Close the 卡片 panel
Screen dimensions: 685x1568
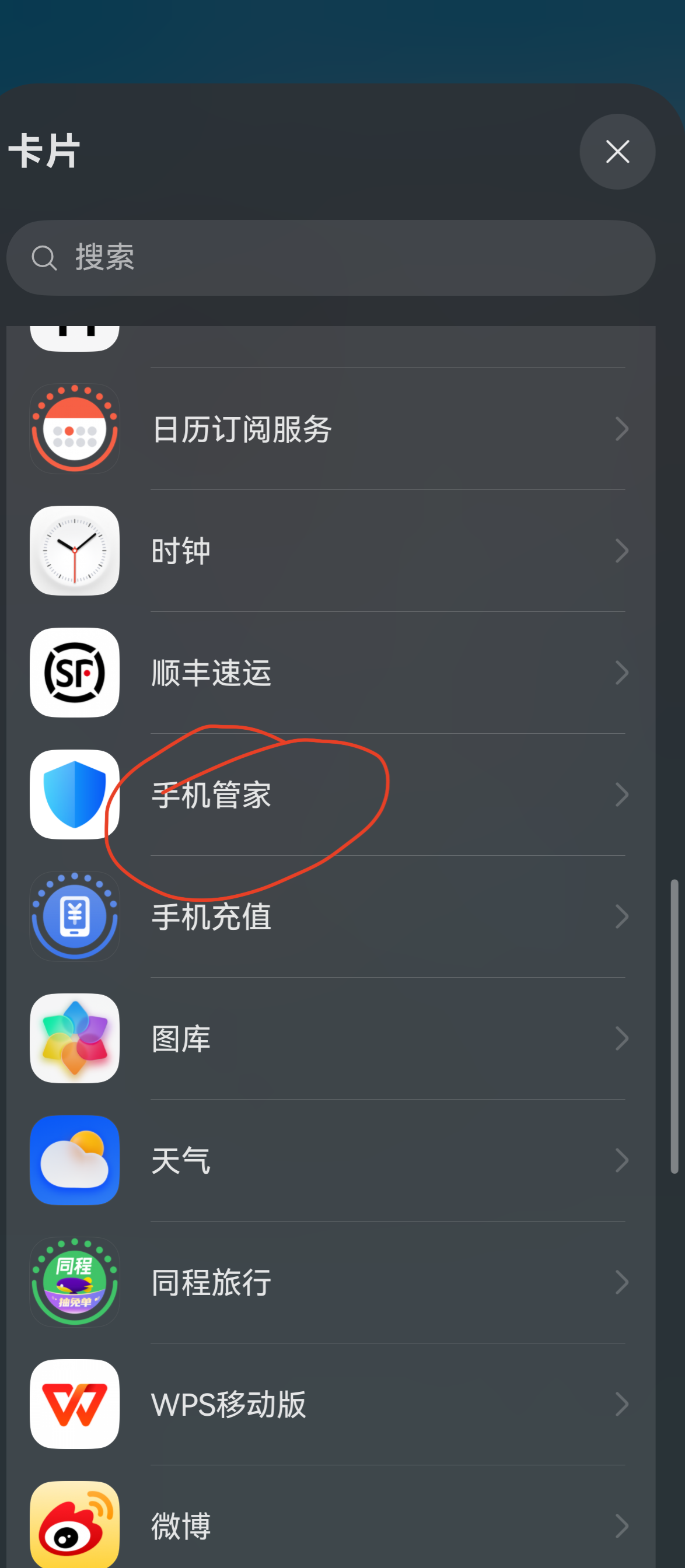pyautogui.click(x=617, y=152)
